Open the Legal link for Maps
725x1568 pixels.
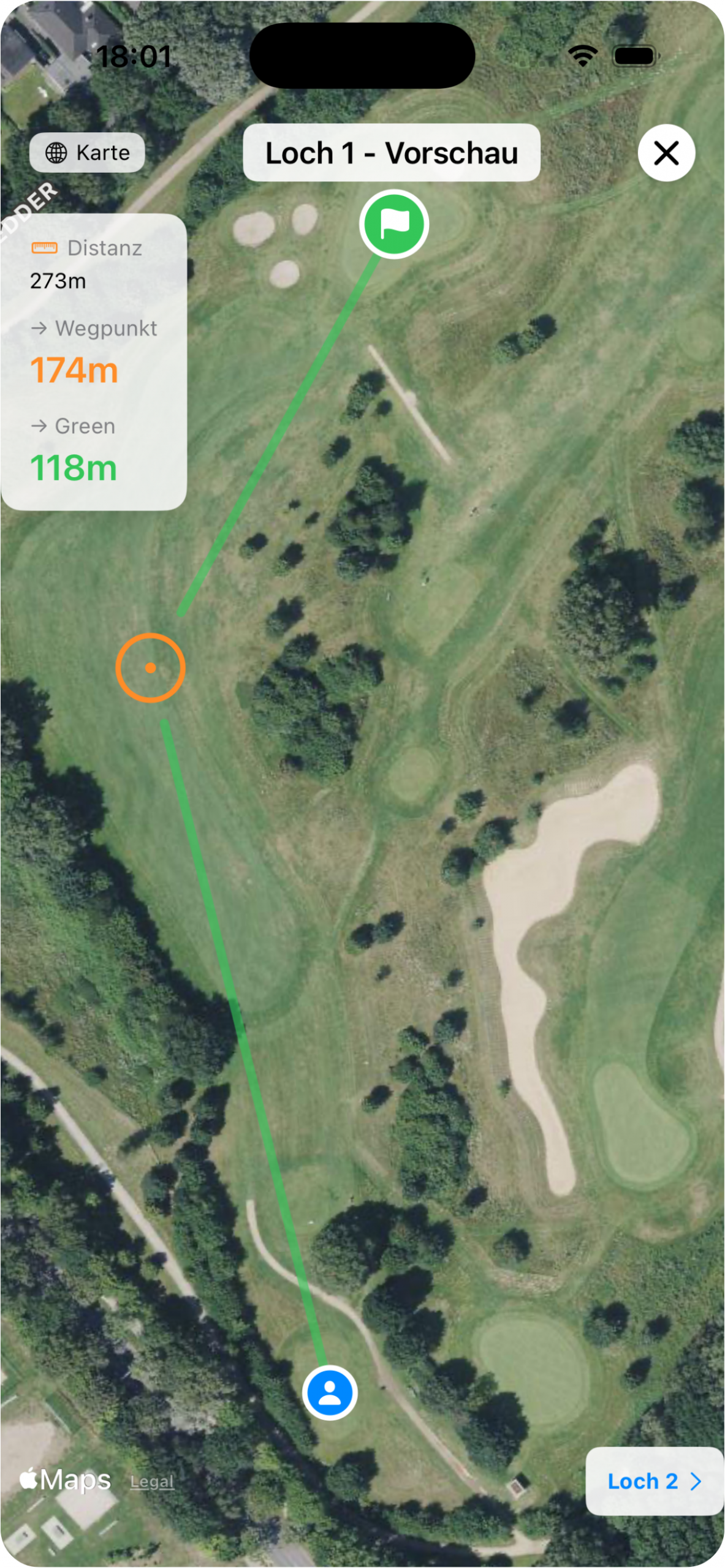click(x=152, y=1482)
